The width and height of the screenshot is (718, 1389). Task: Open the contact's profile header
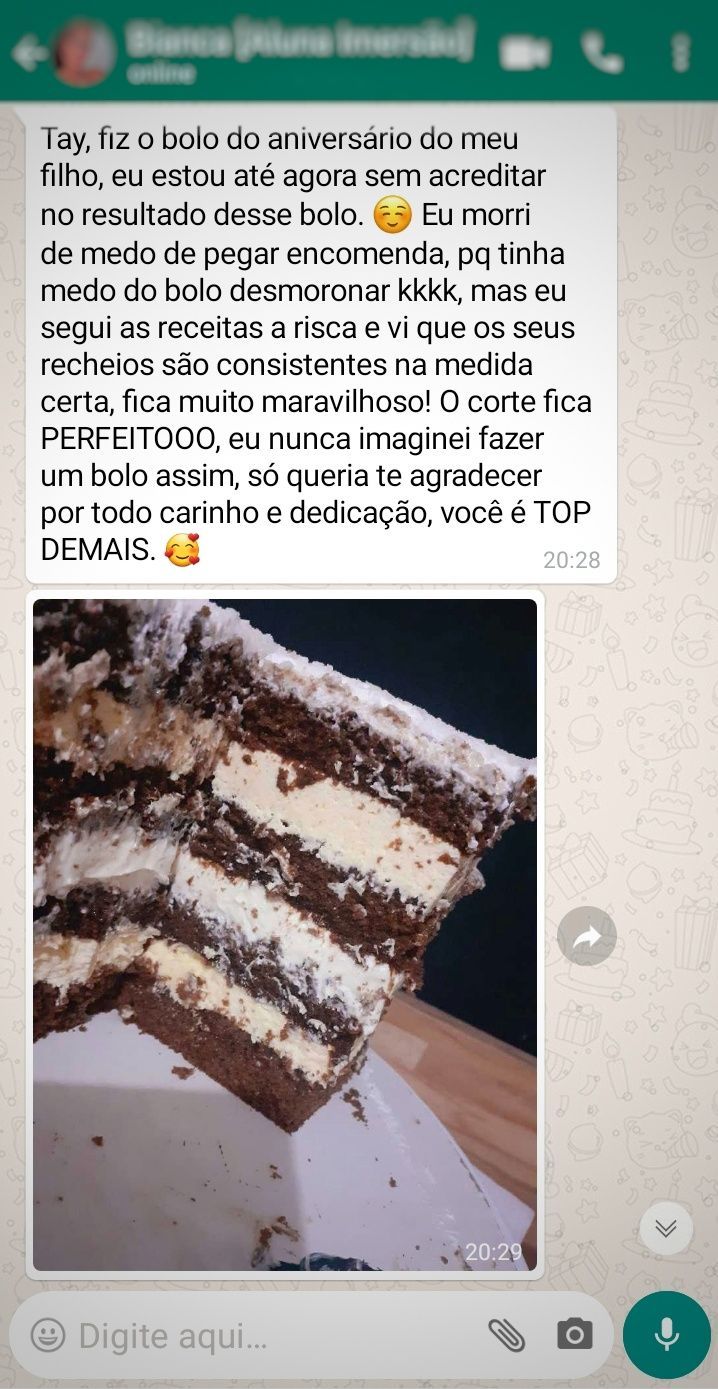pos(300,50)
